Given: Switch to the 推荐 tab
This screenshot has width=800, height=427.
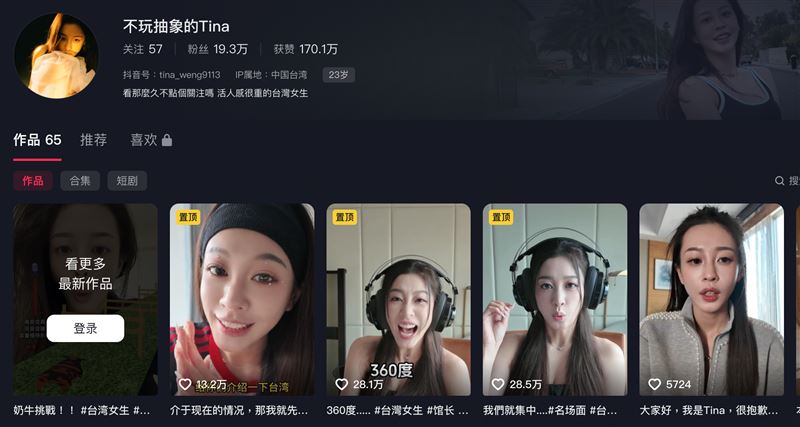Looking at the screenshot, I should pyautogui.click(x=93, y=140).
